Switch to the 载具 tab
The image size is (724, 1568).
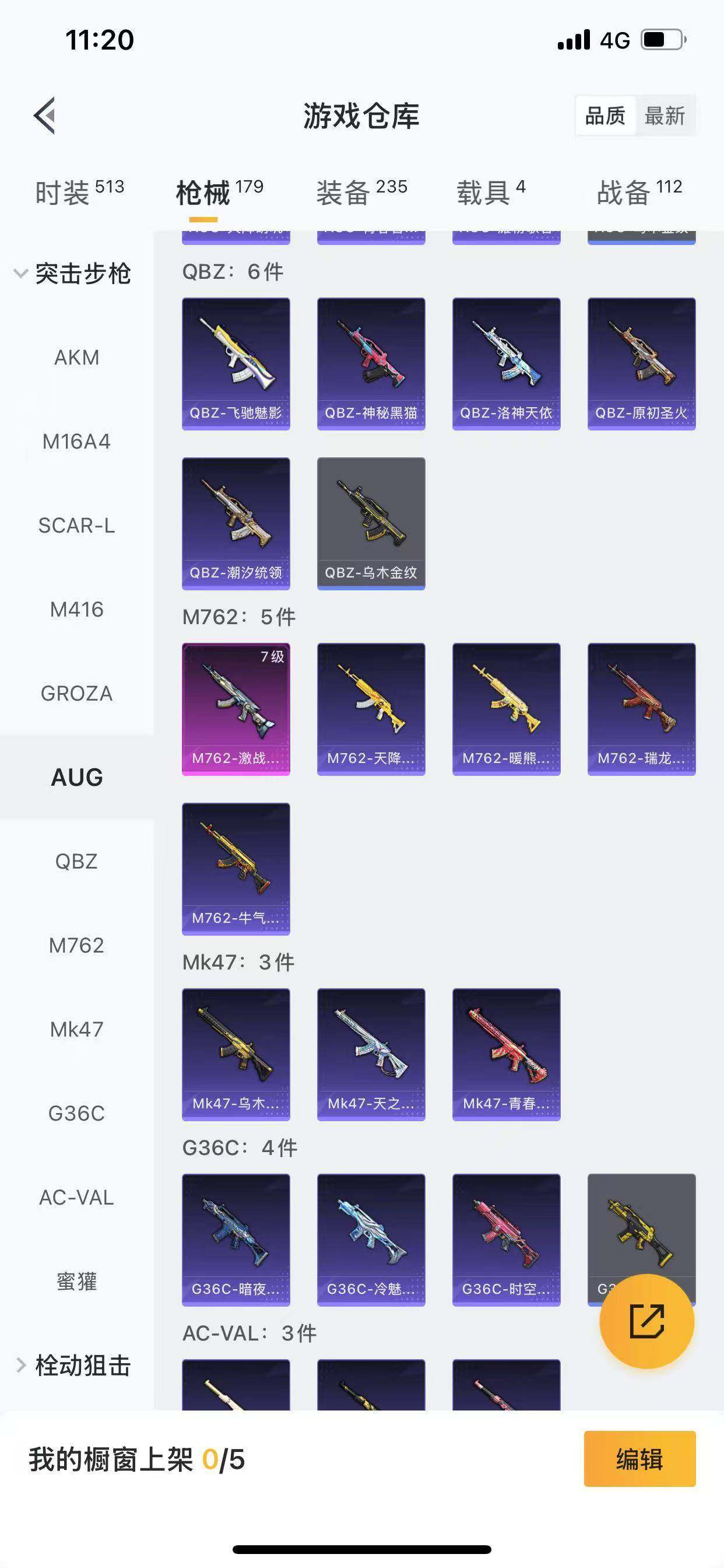[x=490, y=192]
